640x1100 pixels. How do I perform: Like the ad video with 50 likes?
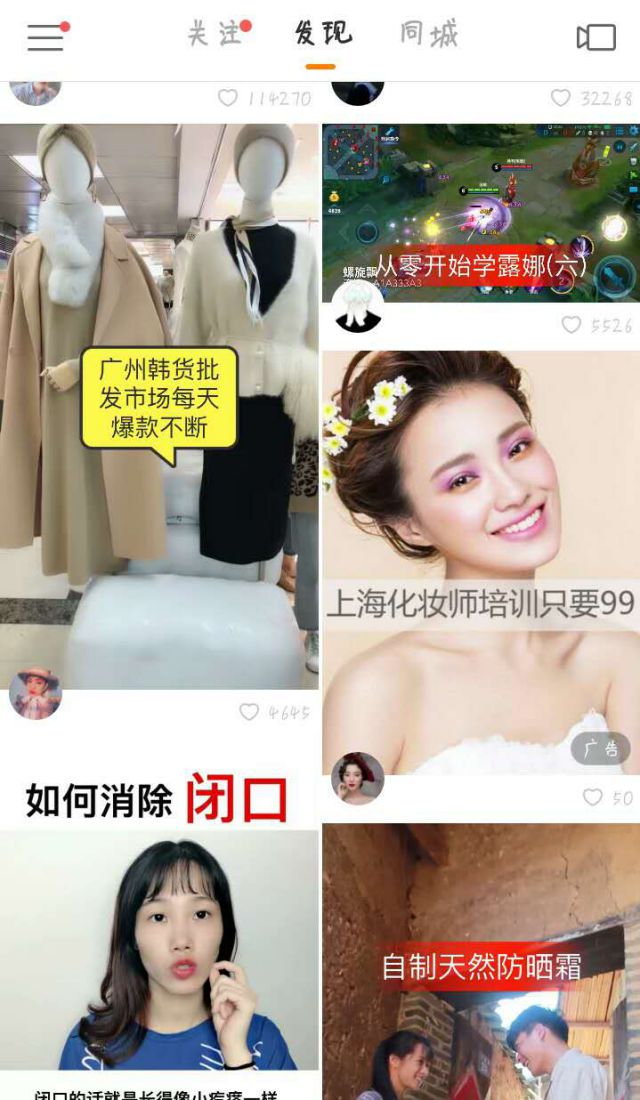593,797
